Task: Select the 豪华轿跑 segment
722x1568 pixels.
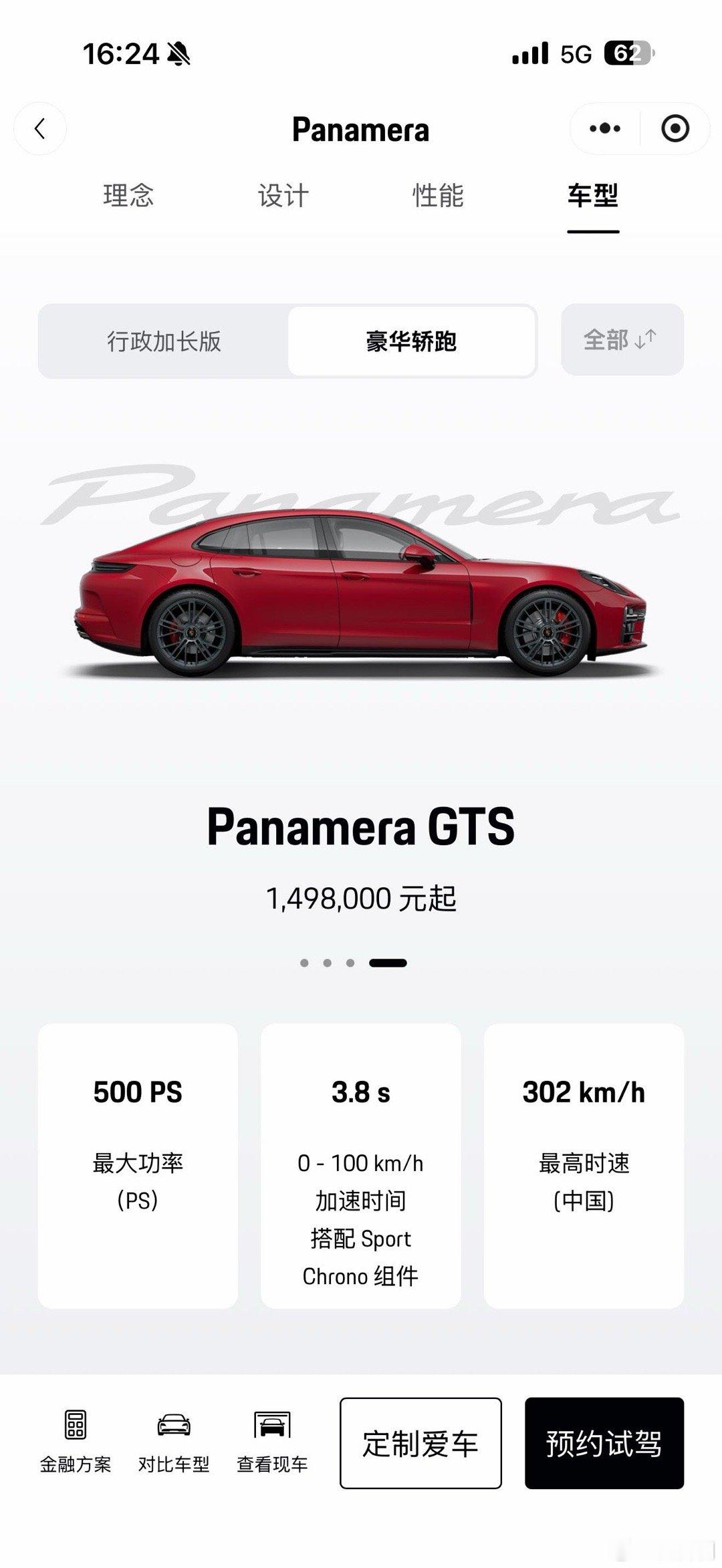Action: 411,341
